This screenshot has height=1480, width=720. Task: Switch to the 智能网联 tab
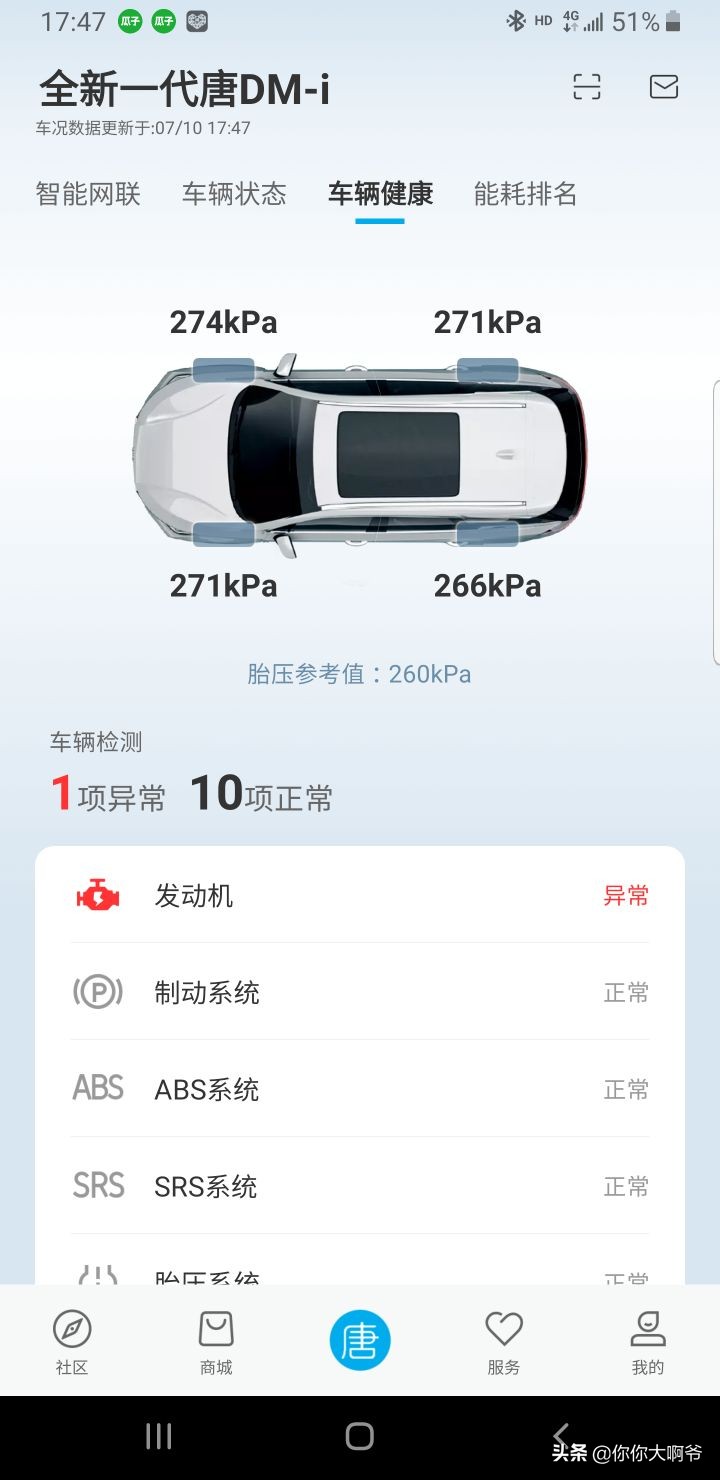88,195
